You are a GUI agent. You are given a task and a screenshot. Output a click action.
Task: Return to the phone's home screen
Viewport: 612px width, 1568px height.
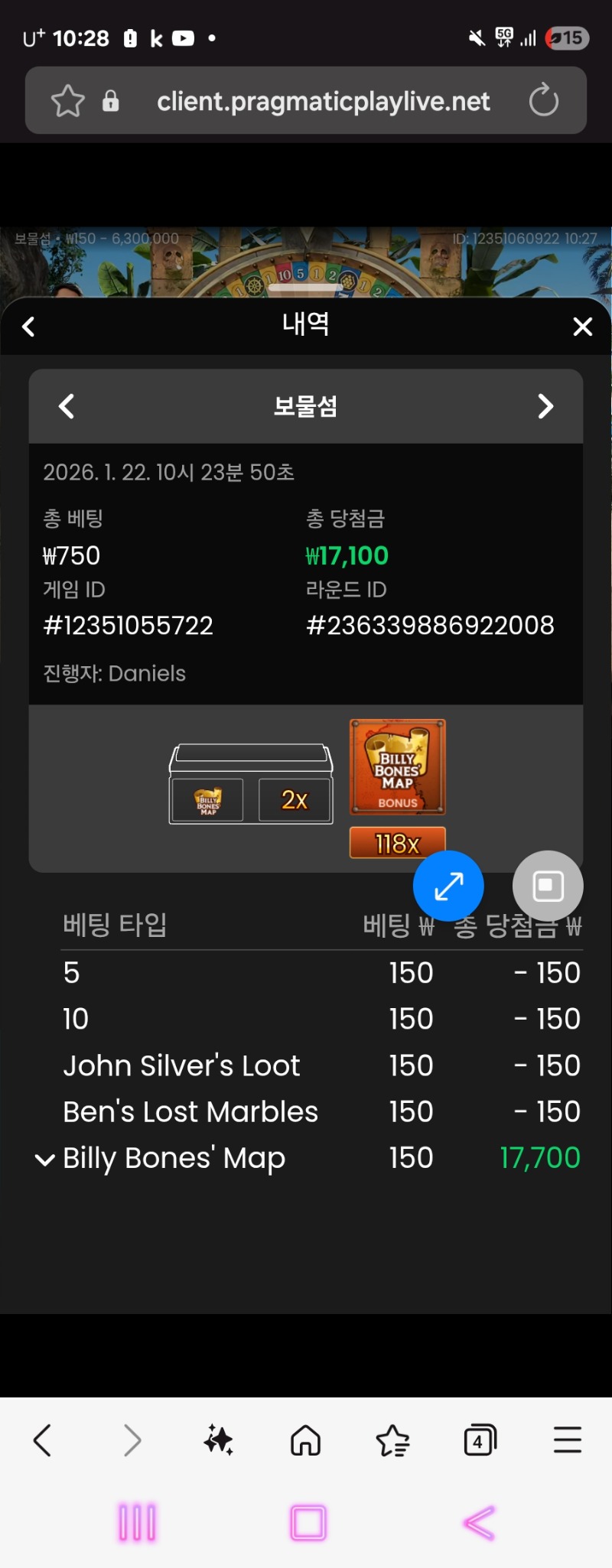(x=308, y=1522)
